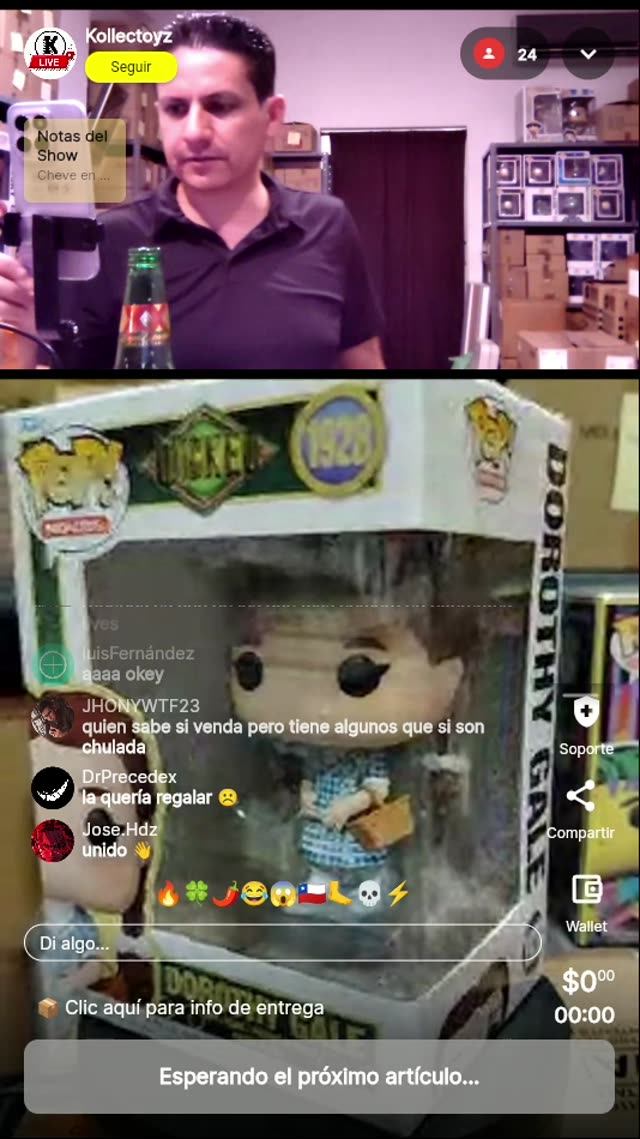Image resolution: width=640 pixels, height=1139 pixels.
Task: Send the four-leaf clover emoji reaction
Action: click(196, 894)
